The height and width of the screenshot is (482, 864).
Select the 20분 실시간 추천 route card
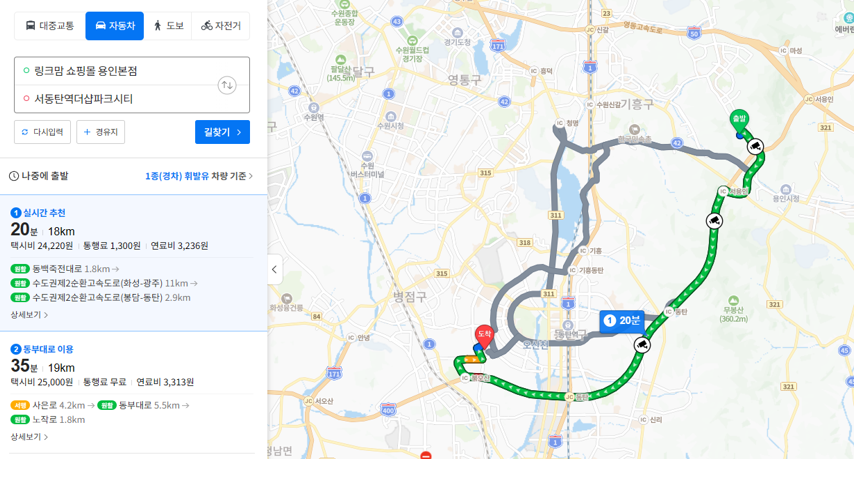(133, 263)
